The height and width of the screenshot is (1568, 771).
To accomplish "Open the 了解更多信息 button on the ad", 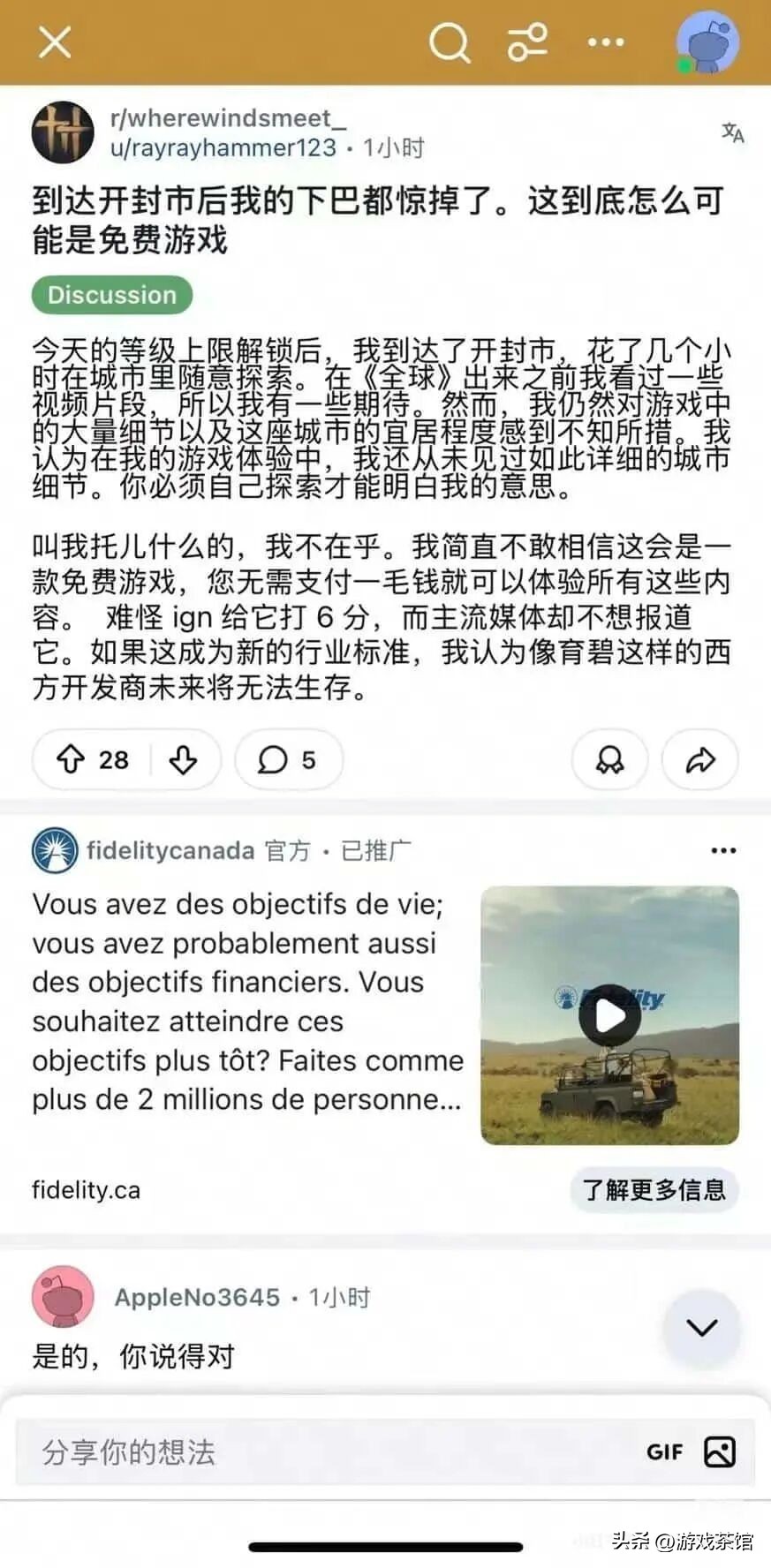I will coord(654,1190).
